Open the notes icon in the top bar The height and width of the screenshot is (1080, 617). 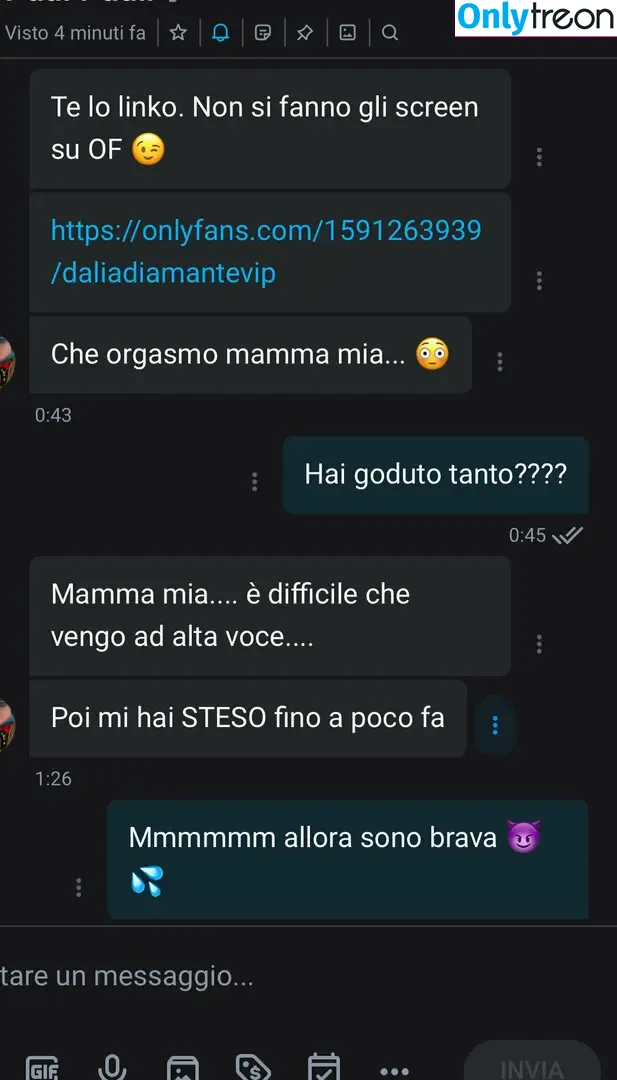pyautogui.click(x=263, y=33)
